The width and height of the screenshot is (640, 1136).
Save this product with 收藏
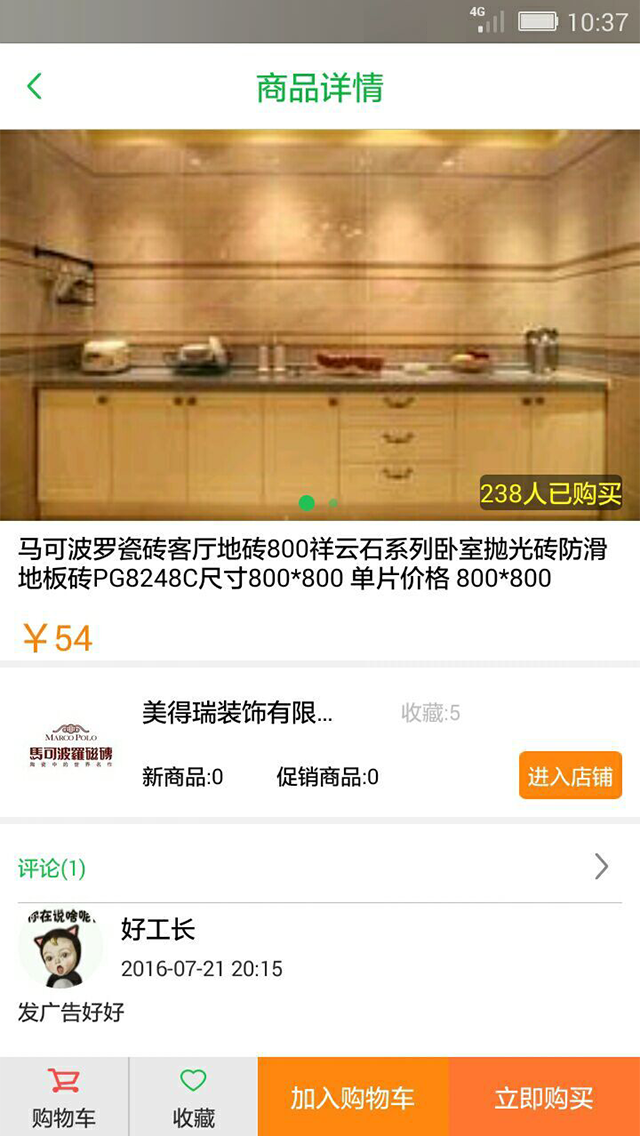[193, 1097]
